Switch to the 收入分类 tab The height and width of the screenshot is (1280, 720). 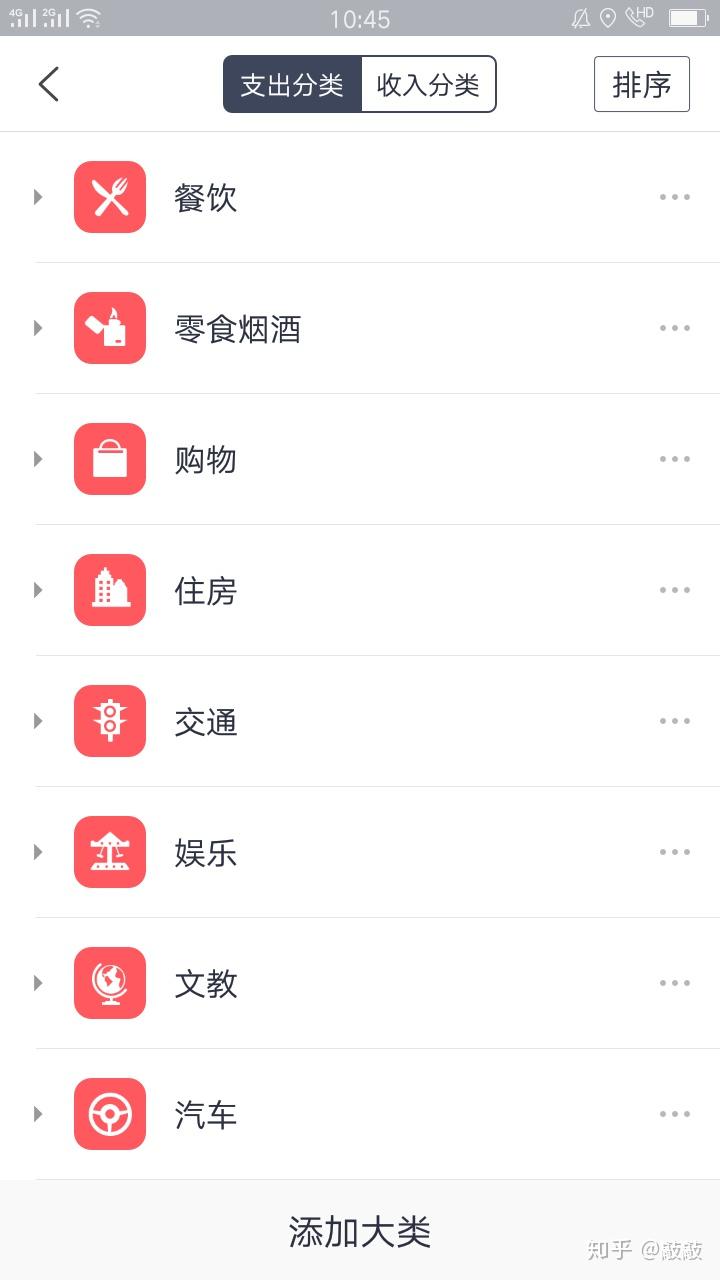click(x=428, y=84)
